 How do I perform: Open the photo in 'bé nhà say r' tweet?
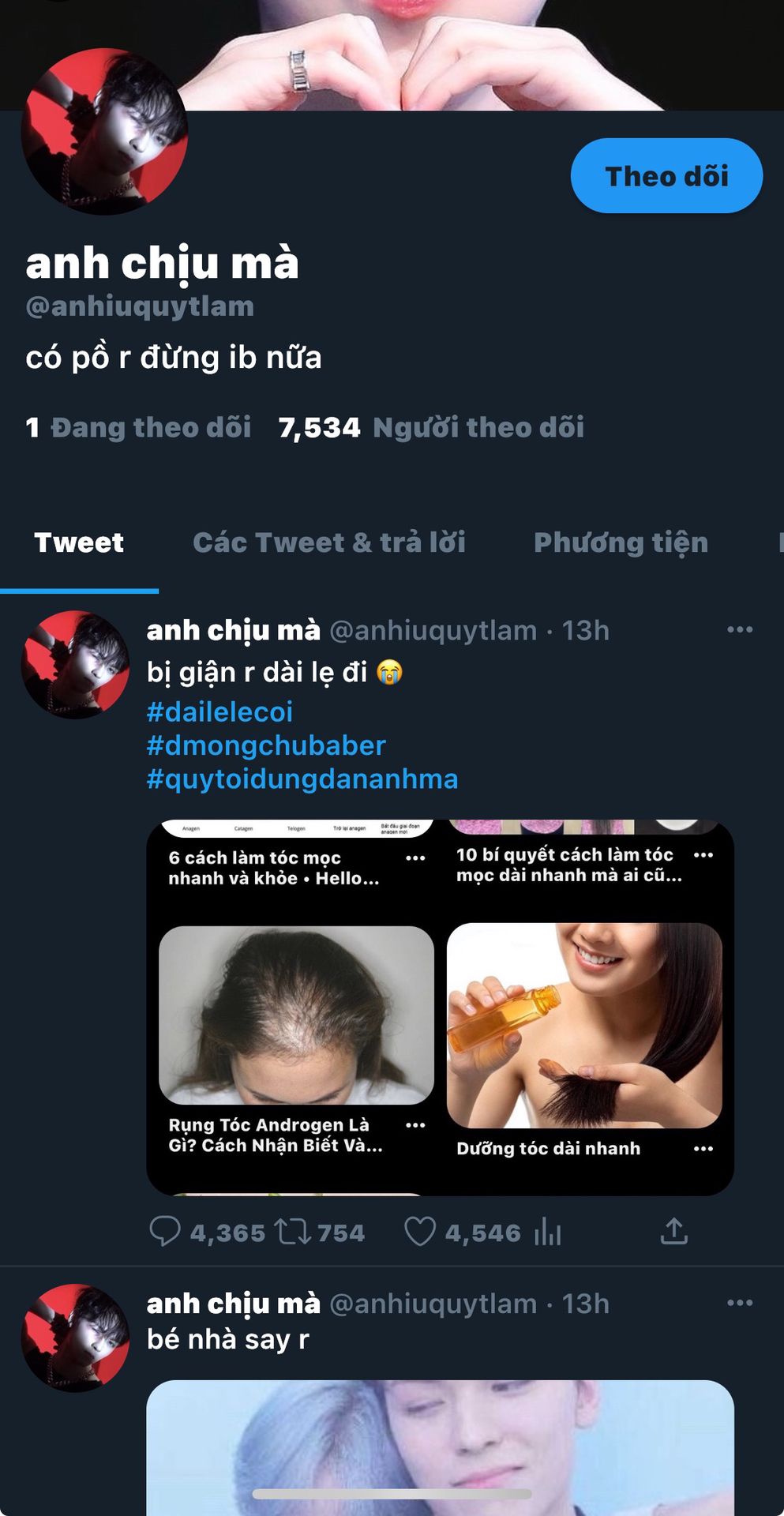click(440, 1445)
